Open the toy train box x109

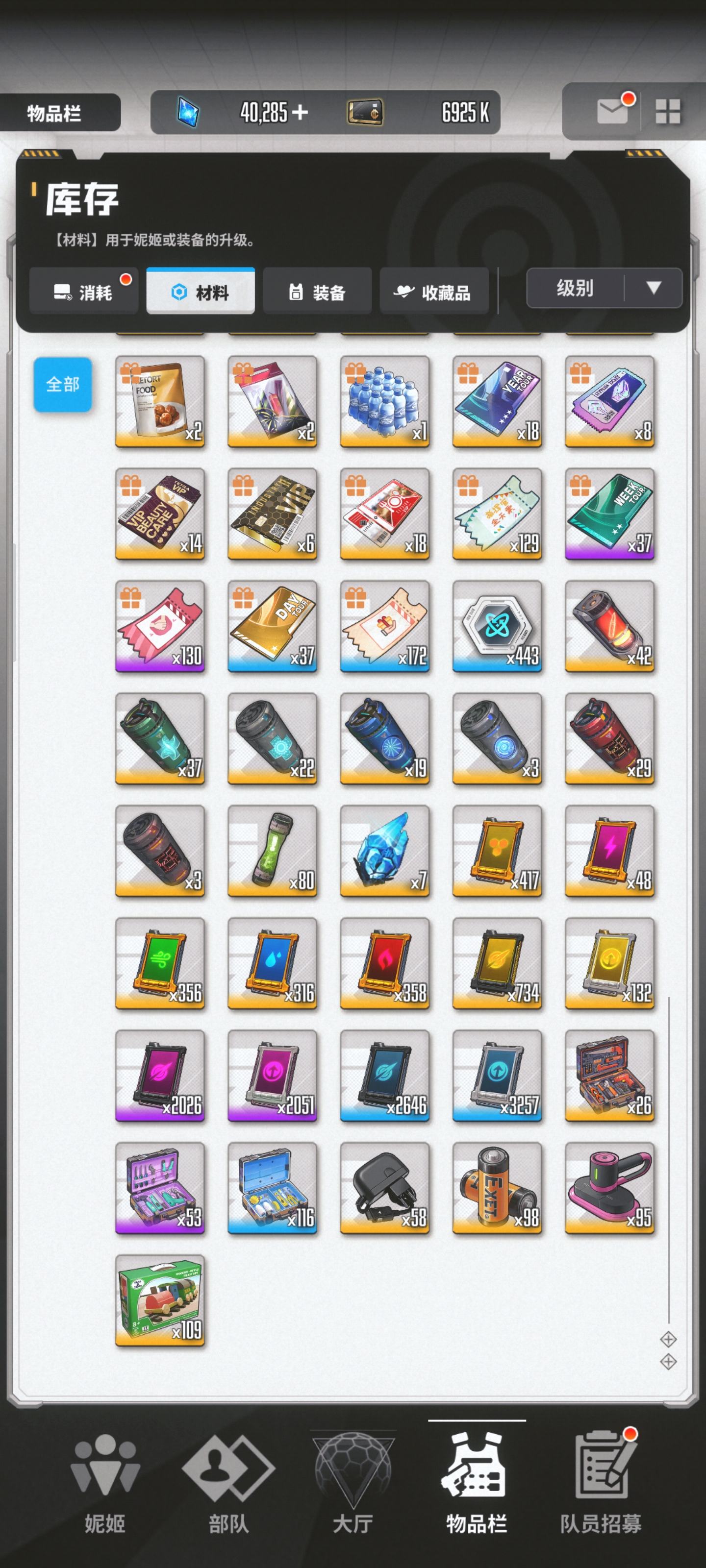tap(160, 1300)
